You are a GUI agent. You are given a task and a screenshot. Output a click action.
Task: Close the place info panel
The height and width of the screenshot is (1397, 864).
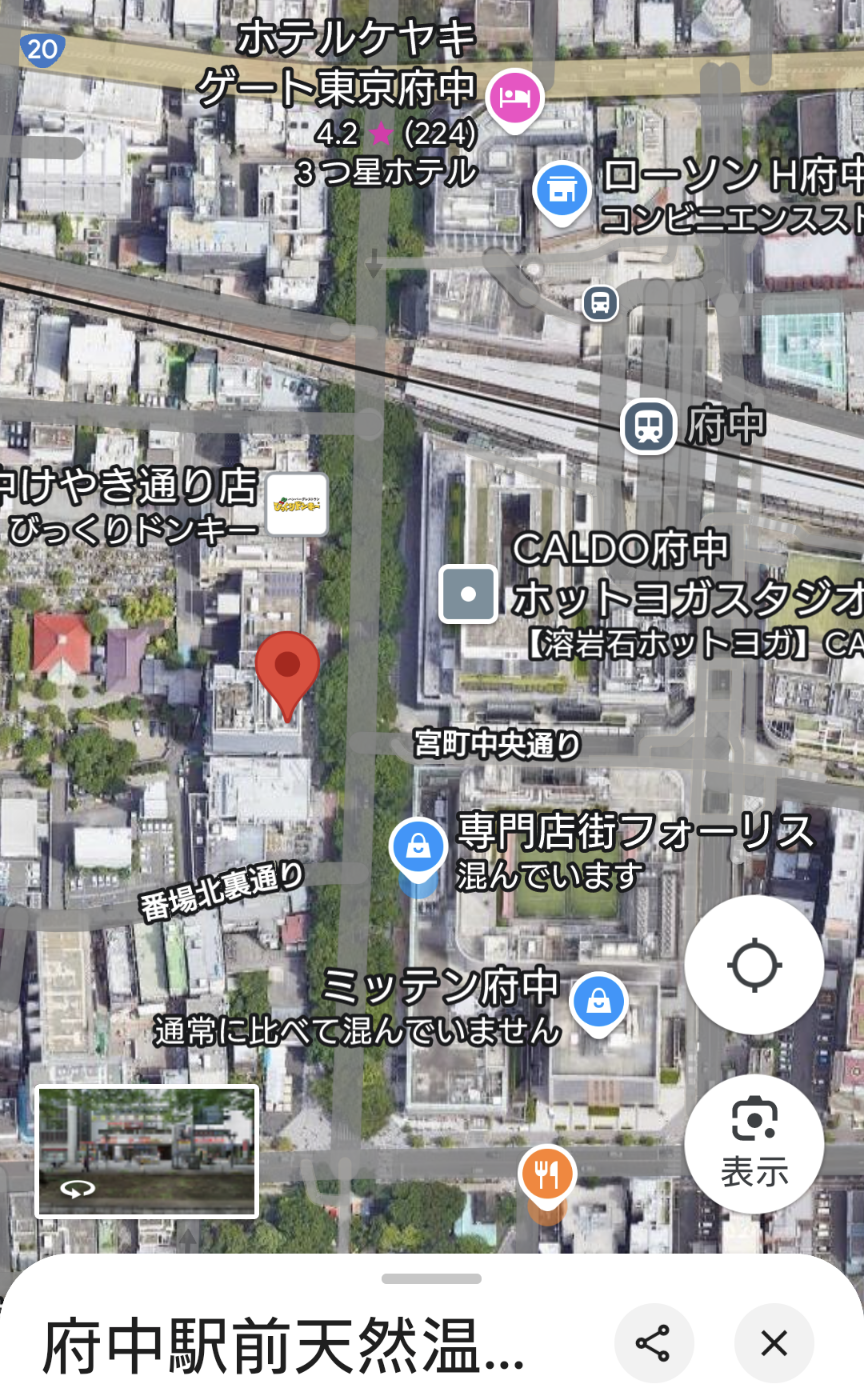point(774,1343)
